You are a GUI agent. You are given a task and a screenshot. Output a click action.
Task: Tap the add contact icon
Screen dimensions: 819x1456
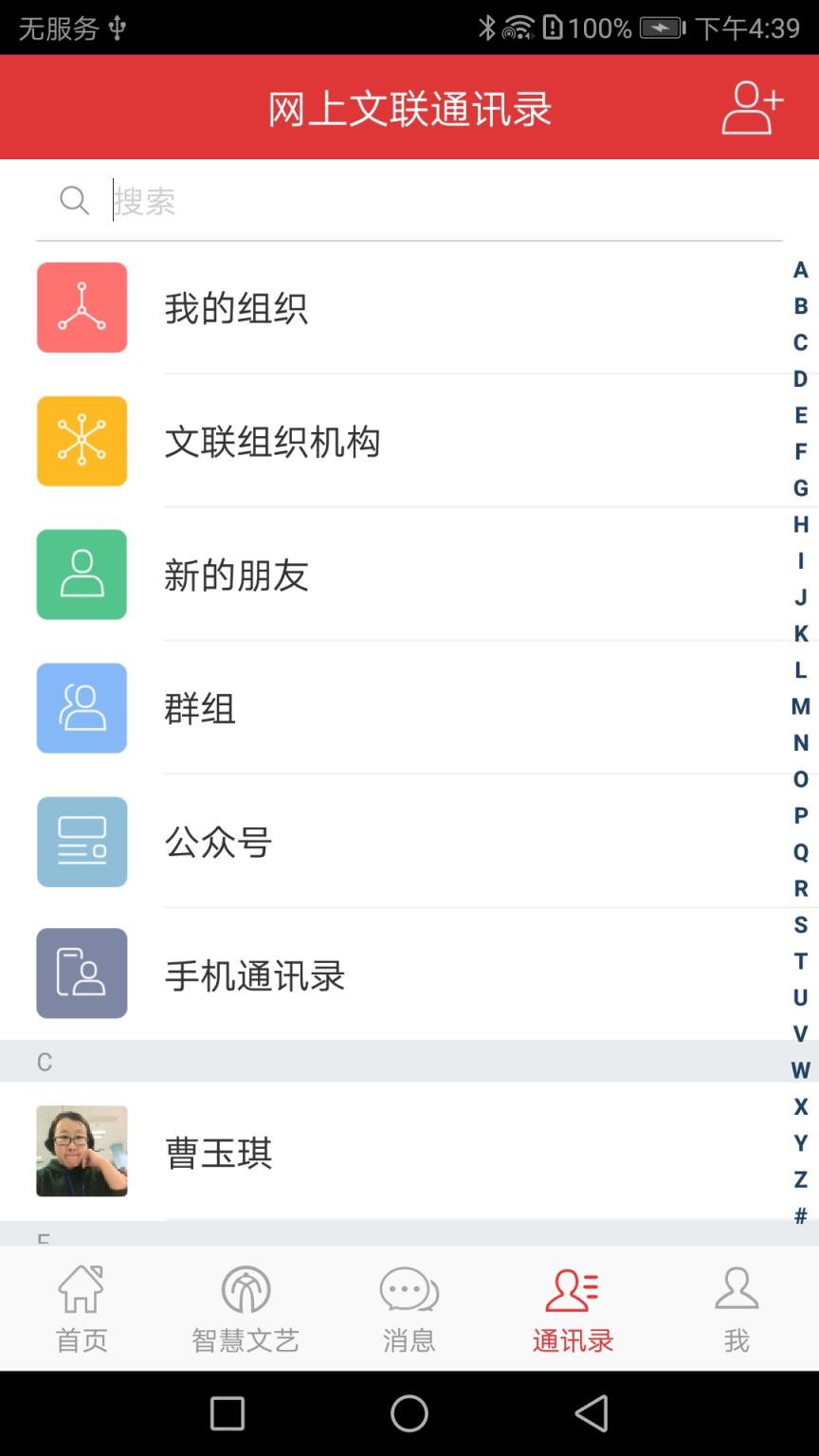coord(753,107)
